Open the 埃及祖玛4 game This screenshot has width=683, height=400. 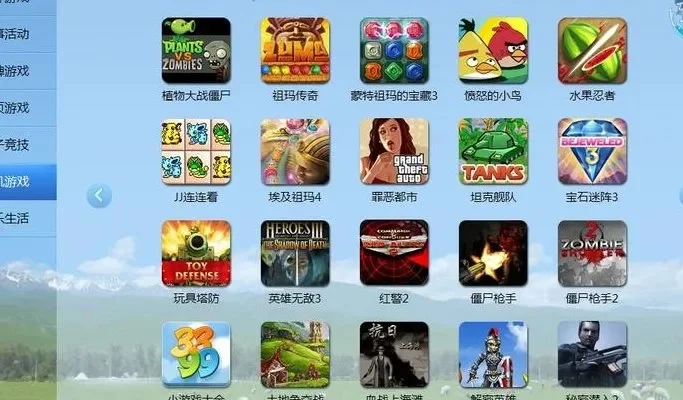click(x=295, y=152)
